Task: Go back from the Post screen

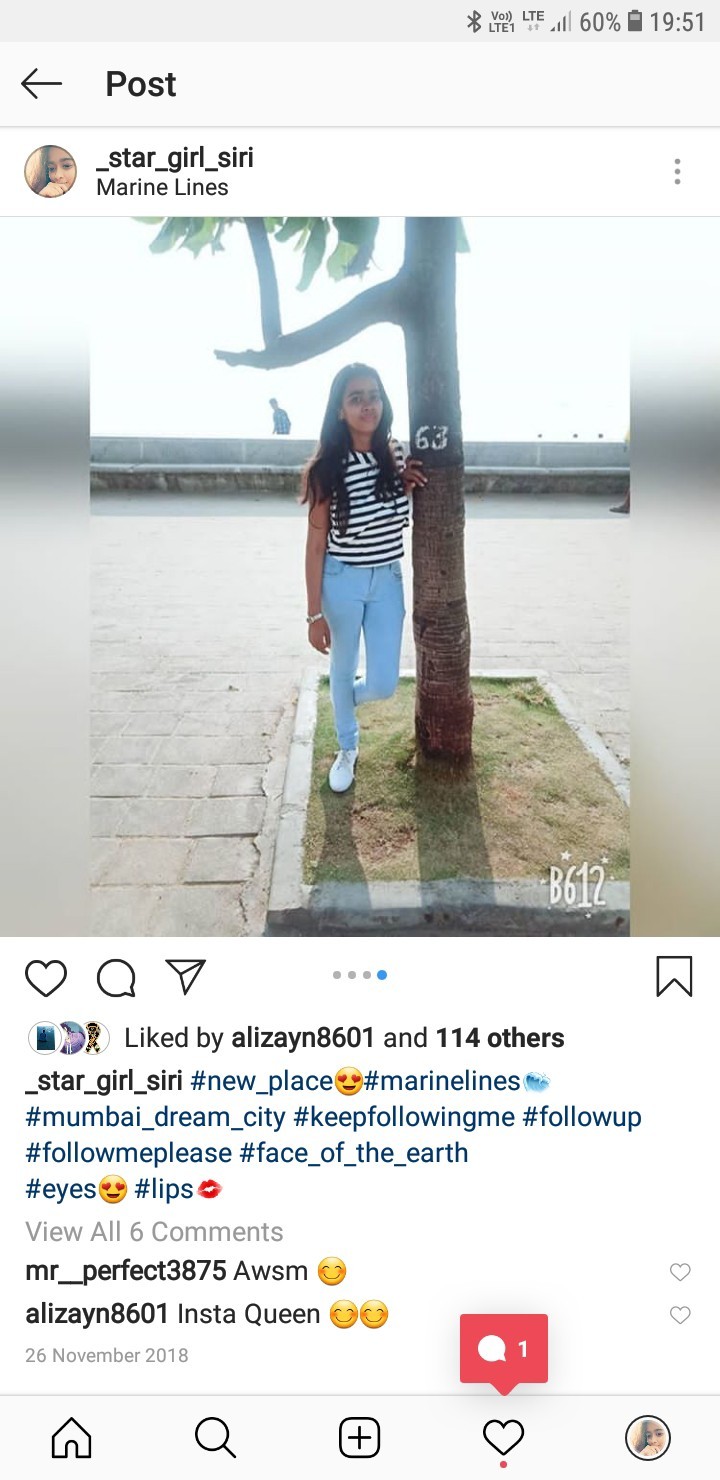Action: pos(42,84)
